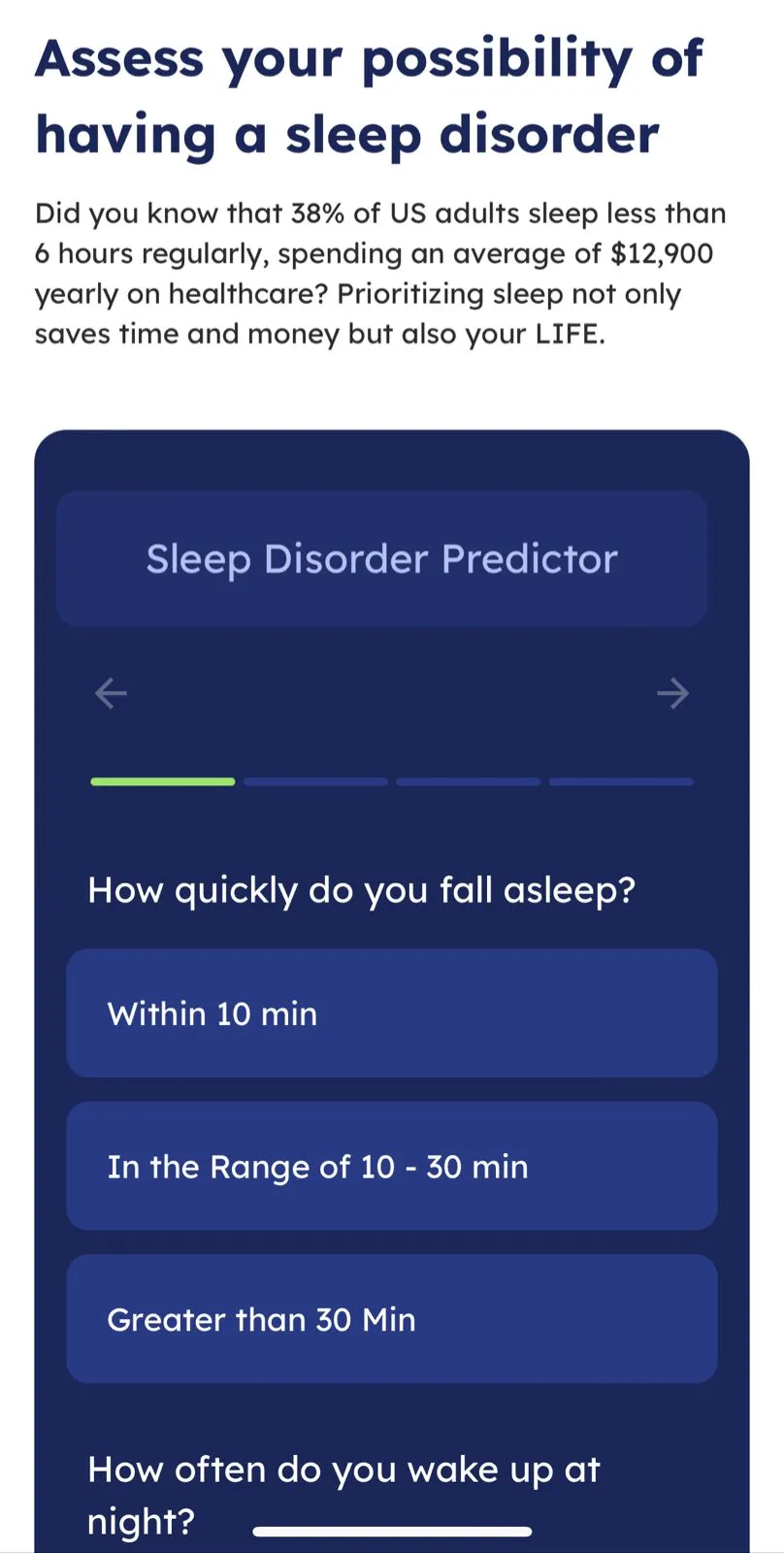Click the fourth progress bar segment
The height and width of the screenshot is (1553, 784).
click(621, 781)
